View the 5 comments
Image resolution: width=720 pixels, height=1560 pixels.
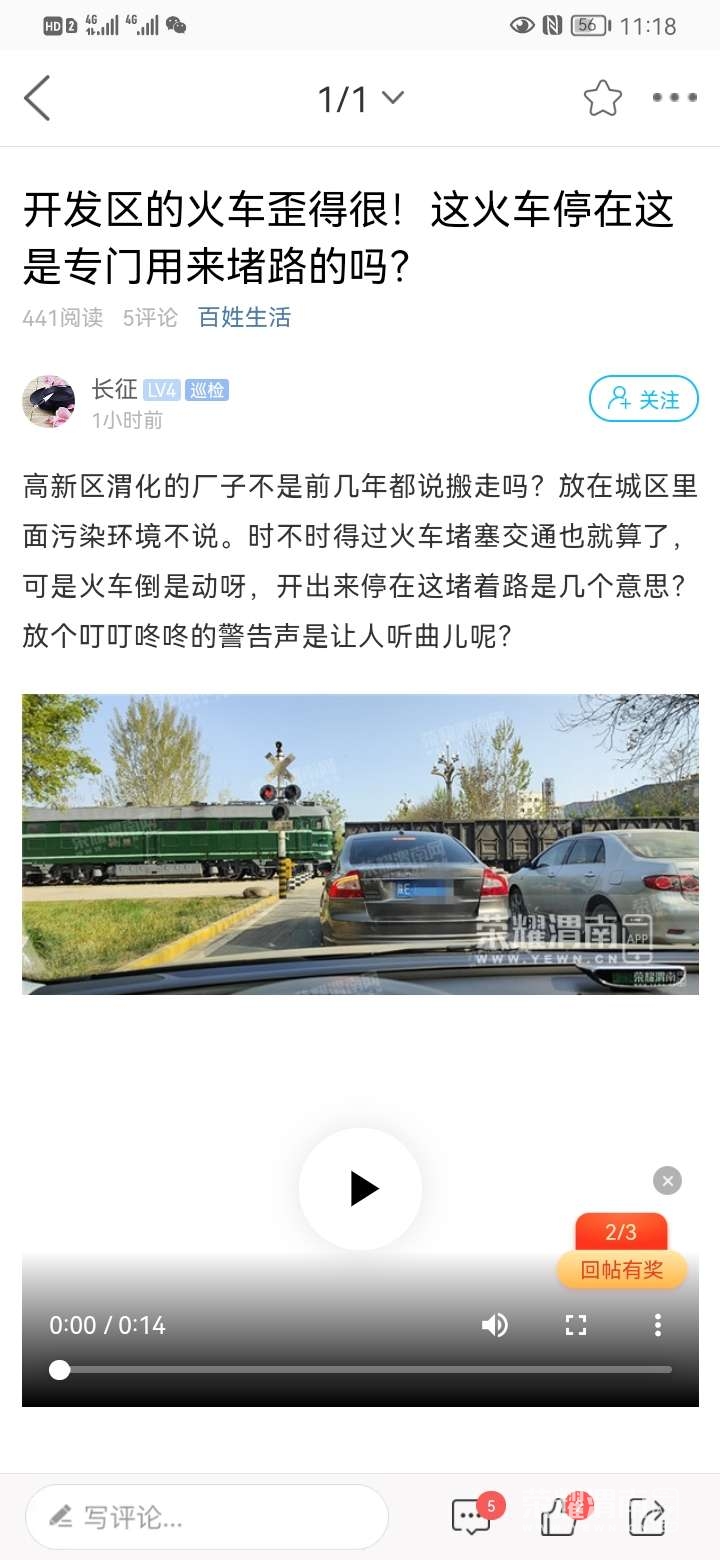point(473,1517)
